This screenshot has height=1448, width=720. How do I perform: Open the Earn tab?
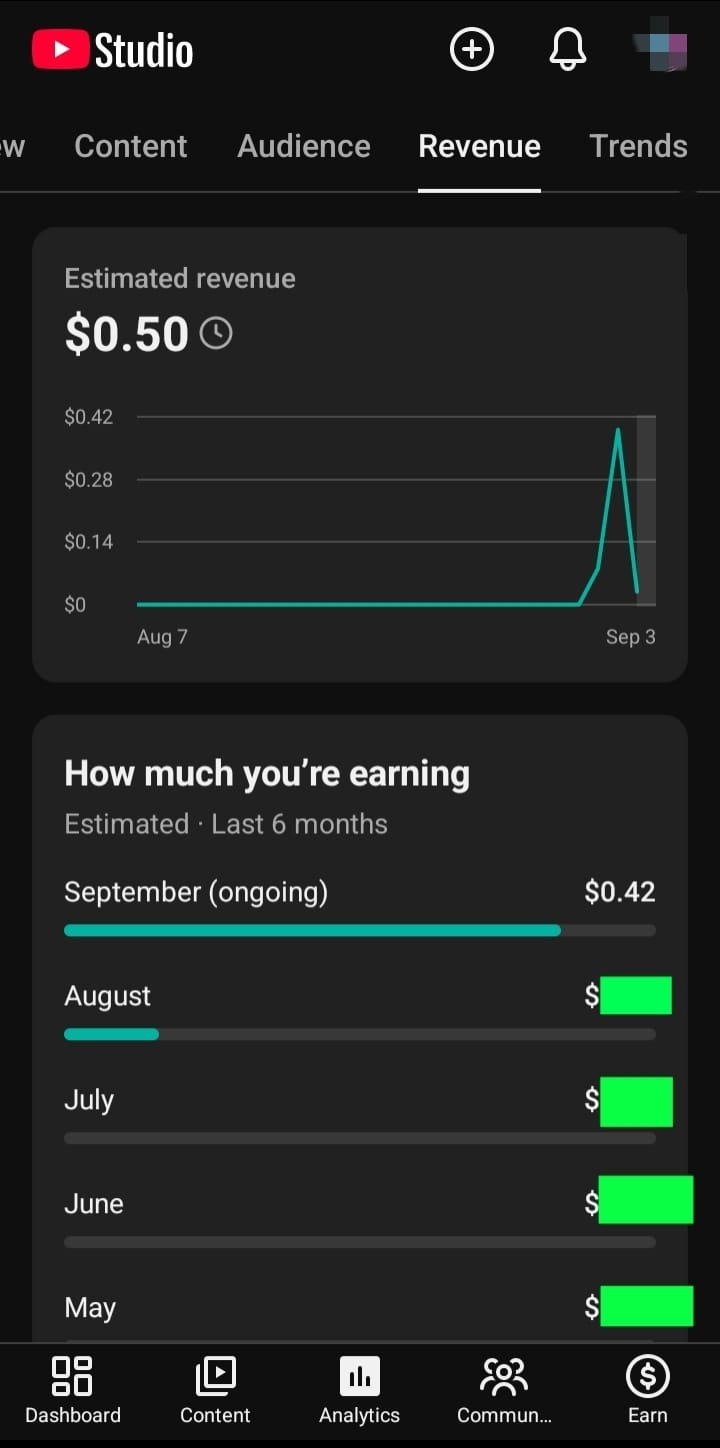click(x=647, y=1390)
